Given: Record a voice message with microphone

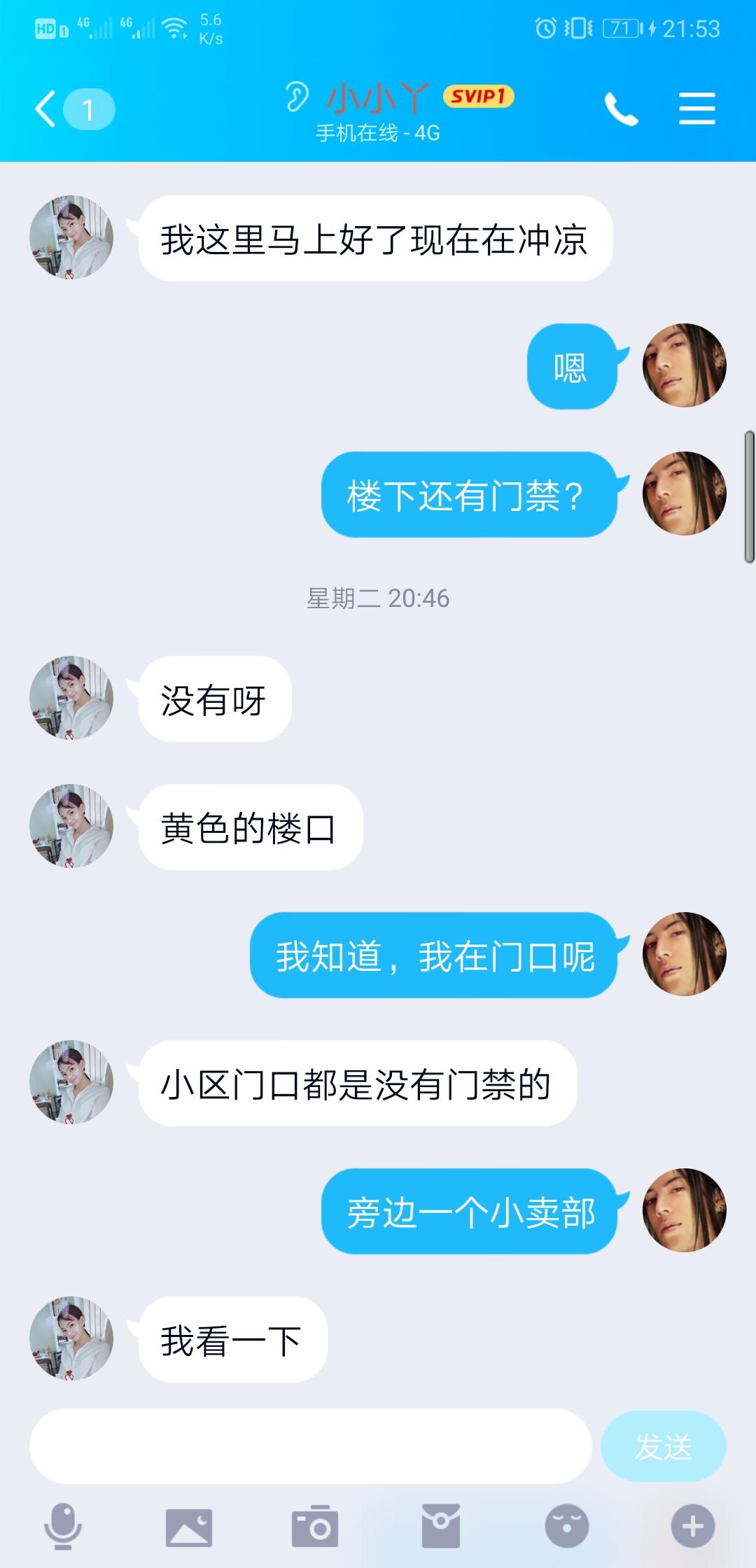Looking at the screenshot, I should (63, 1527).
